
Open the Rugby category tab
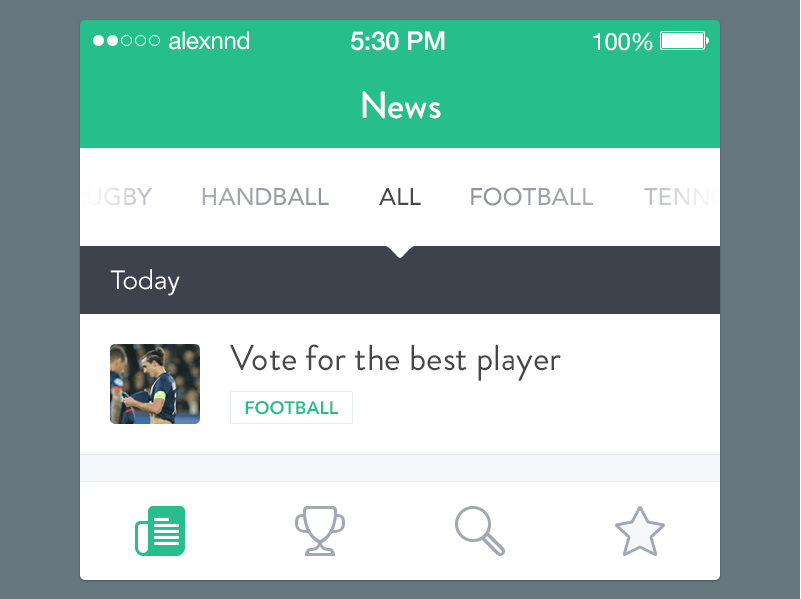[120, 197]
